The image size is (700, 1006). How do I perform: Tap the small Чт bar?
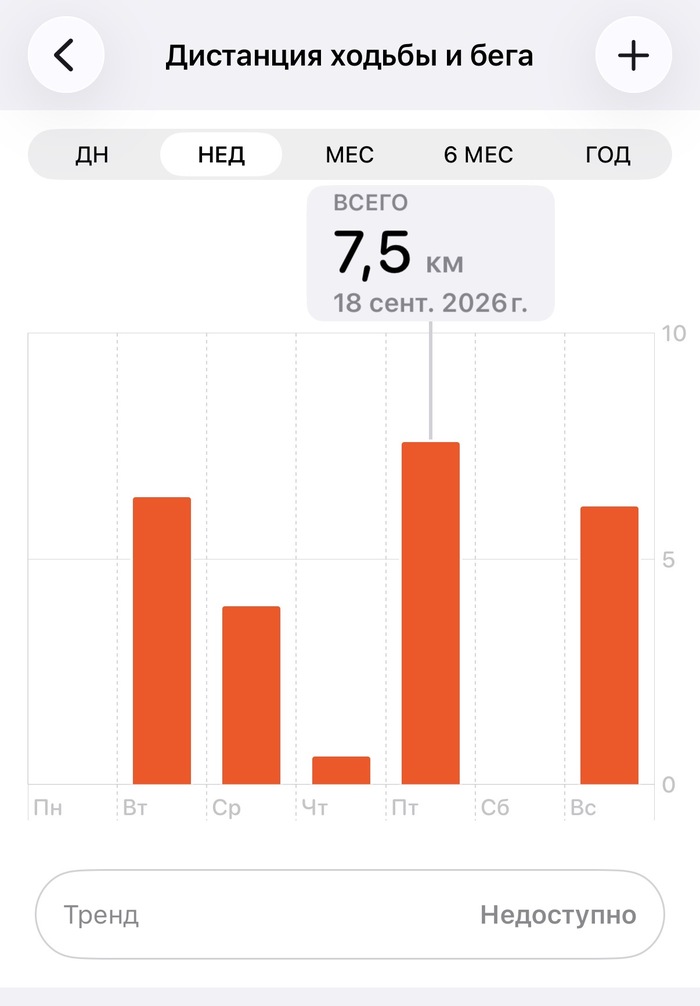pos(341,770)
